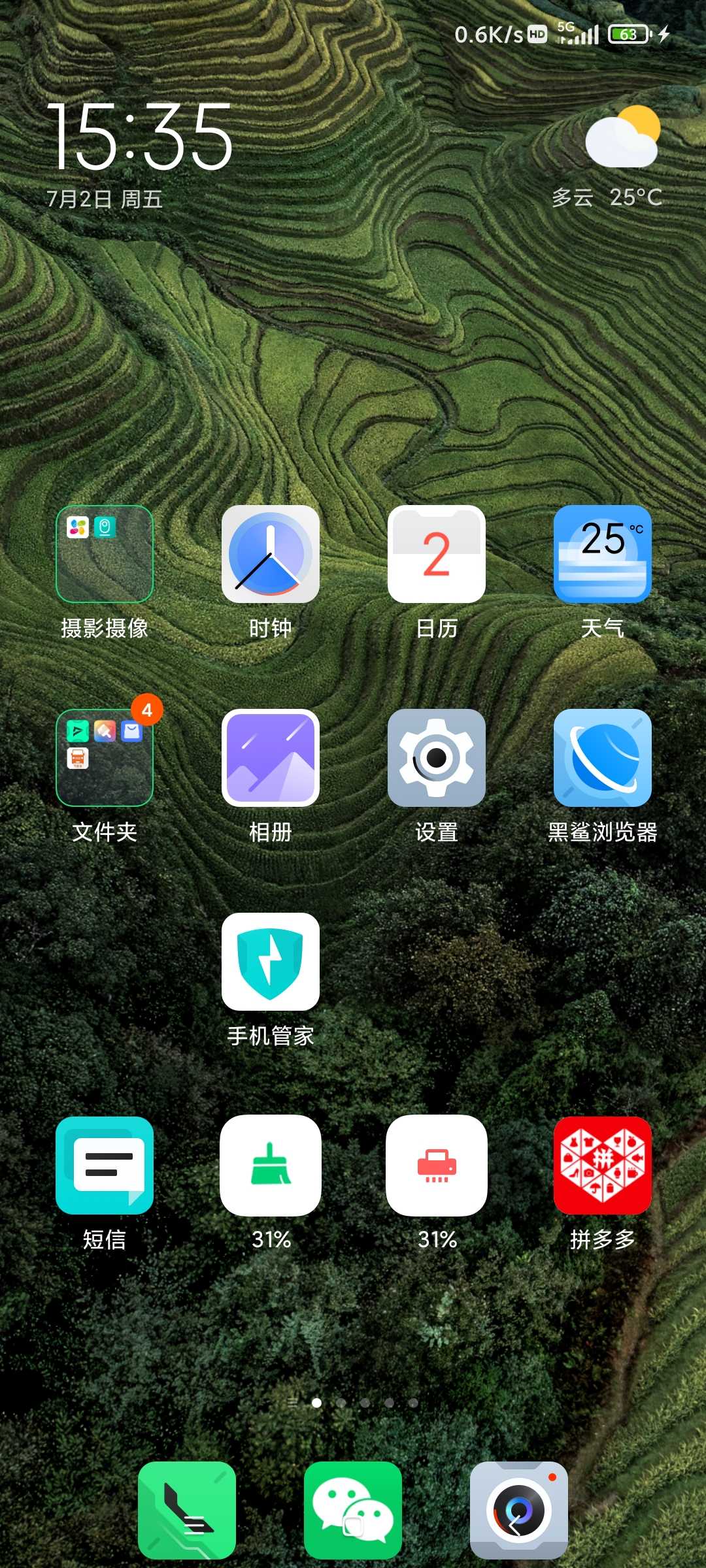Open the camera app in the dock

[x=519, y=1511]
